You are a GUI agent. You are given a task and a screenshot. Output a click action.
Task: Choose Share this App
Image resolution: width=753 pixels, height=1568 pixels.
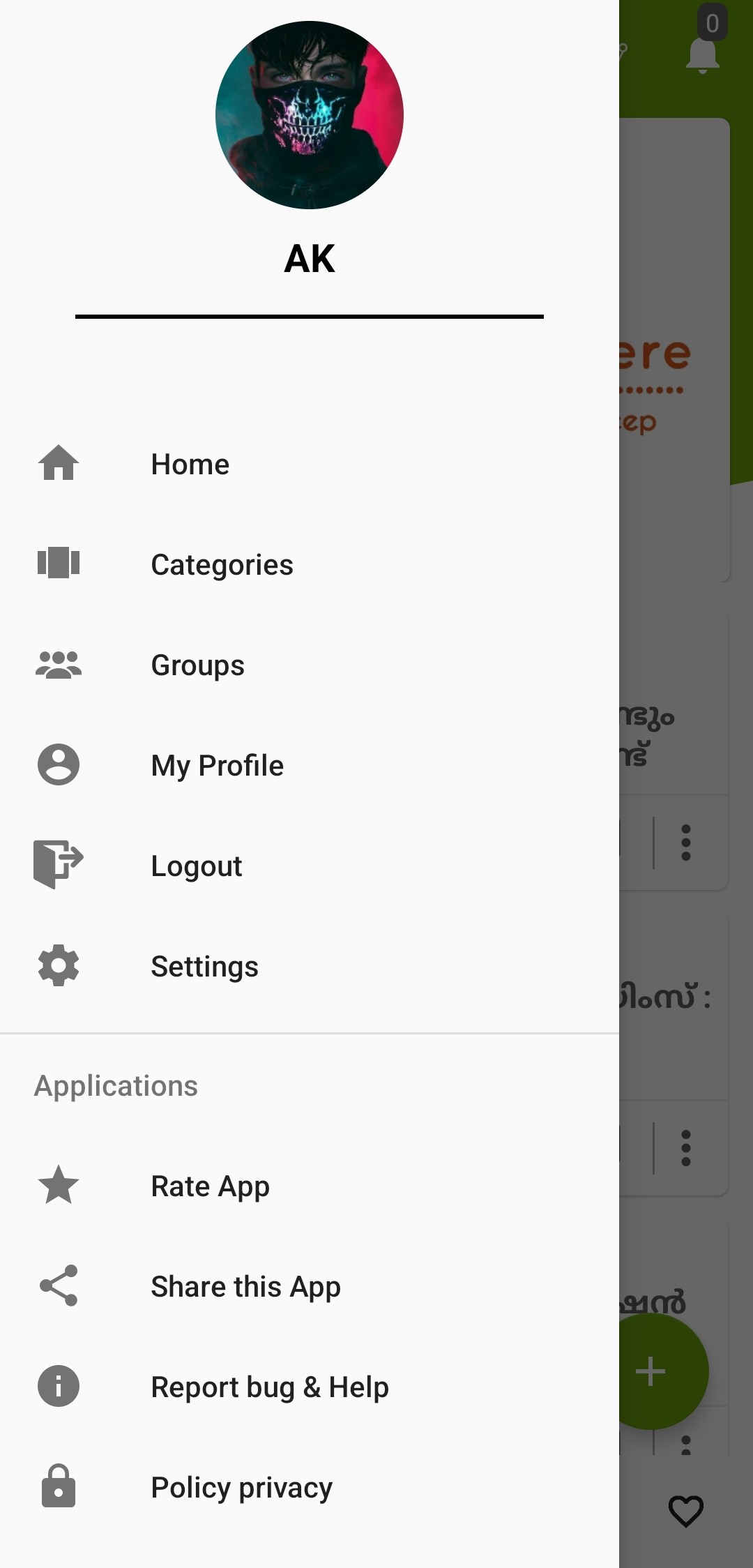pos(245,1287)
